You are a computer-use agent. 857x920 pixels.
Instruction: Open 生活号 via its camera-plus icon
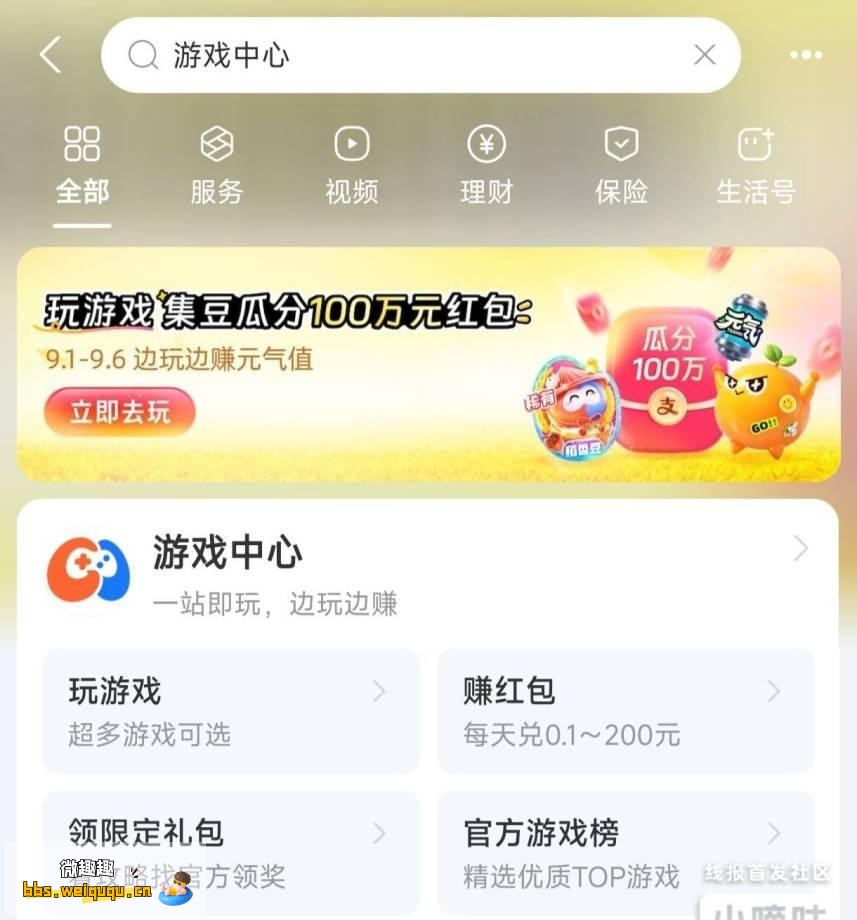[755, 144]
